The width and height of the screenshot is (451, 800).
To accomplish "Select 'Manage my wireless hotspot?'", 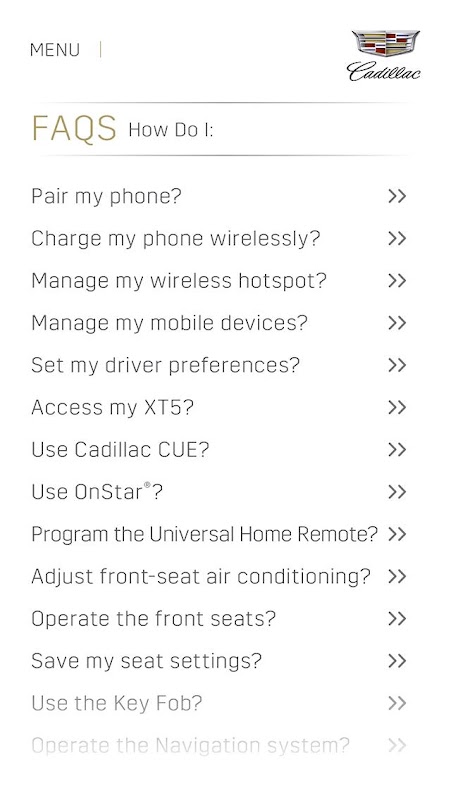I will (x=218, y=281).
